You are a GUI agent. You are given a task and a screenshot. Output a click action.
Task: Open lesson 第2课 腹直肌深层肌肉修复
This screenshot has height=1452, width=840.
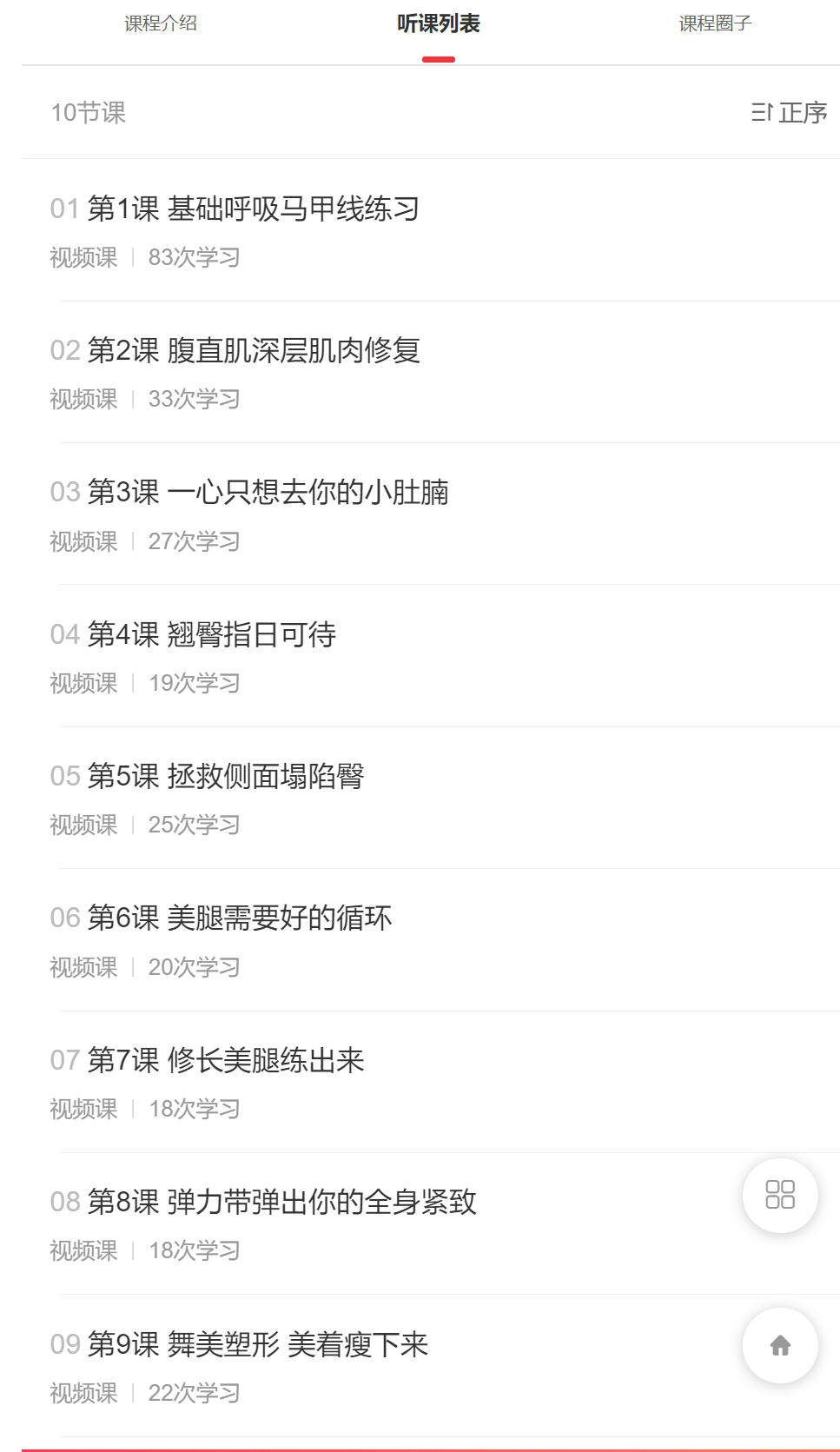click(254, 351)
